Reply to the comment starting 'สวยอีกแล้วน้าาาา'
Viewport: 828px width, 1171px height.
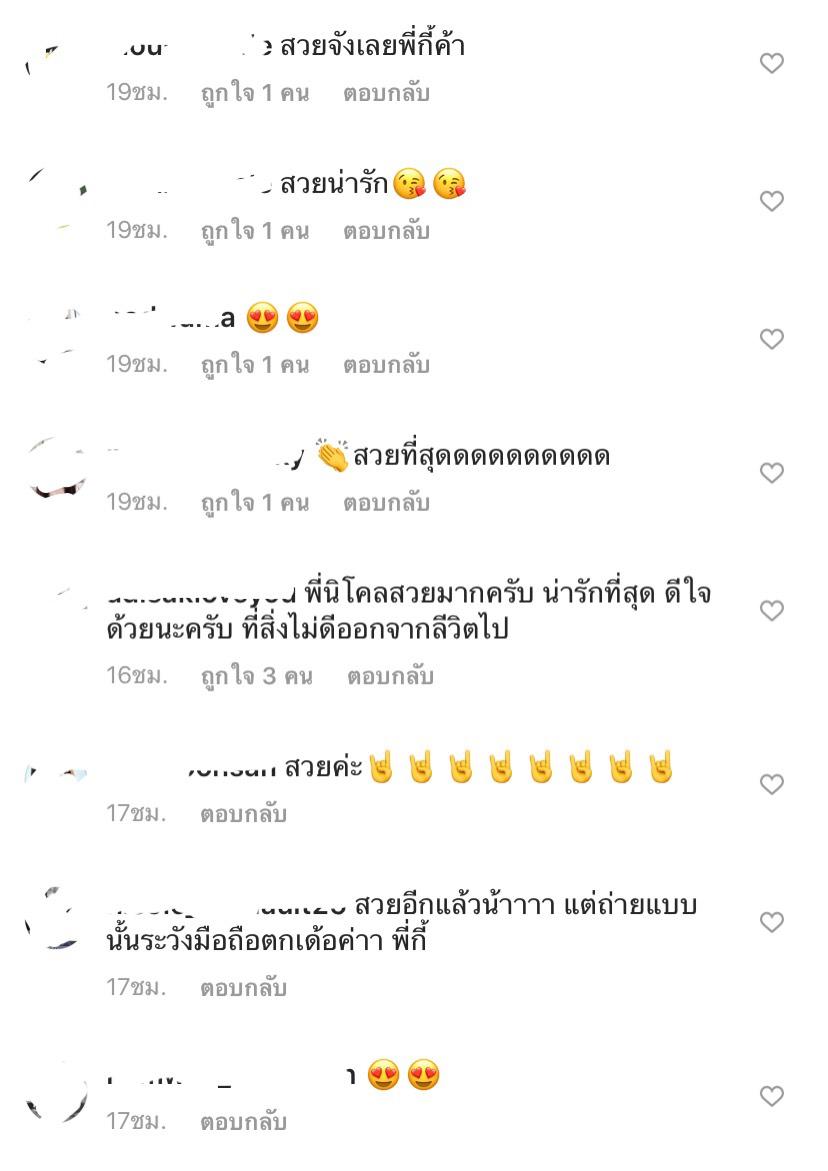pyautogui.click(x=243, y=988)
